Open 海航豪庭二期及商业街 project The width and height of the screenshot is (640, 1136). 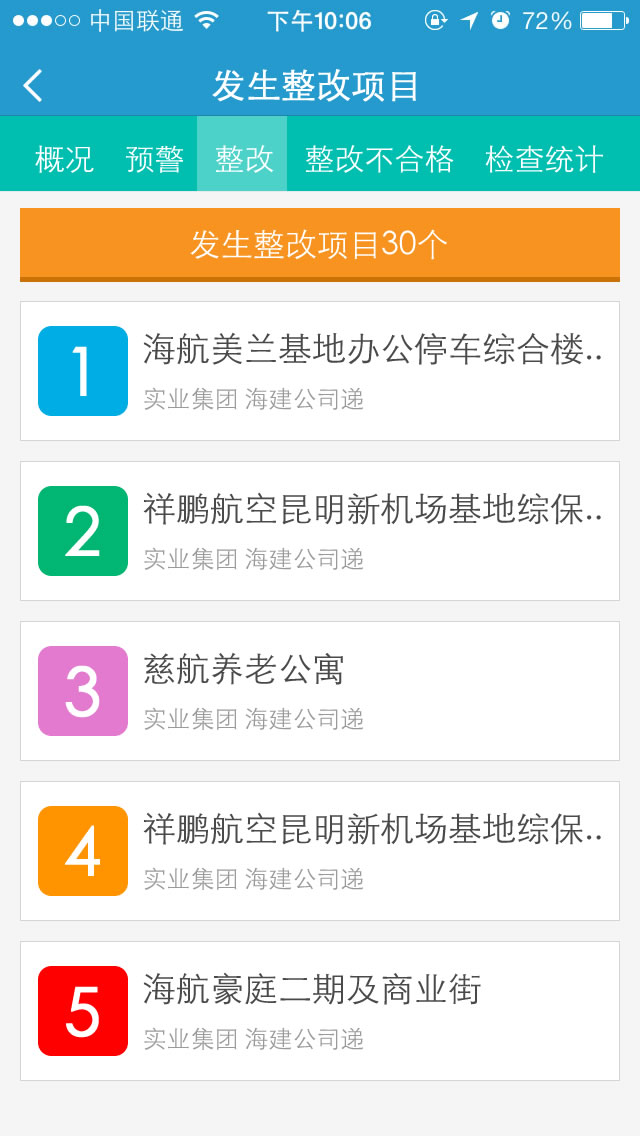coord(320,1011)
